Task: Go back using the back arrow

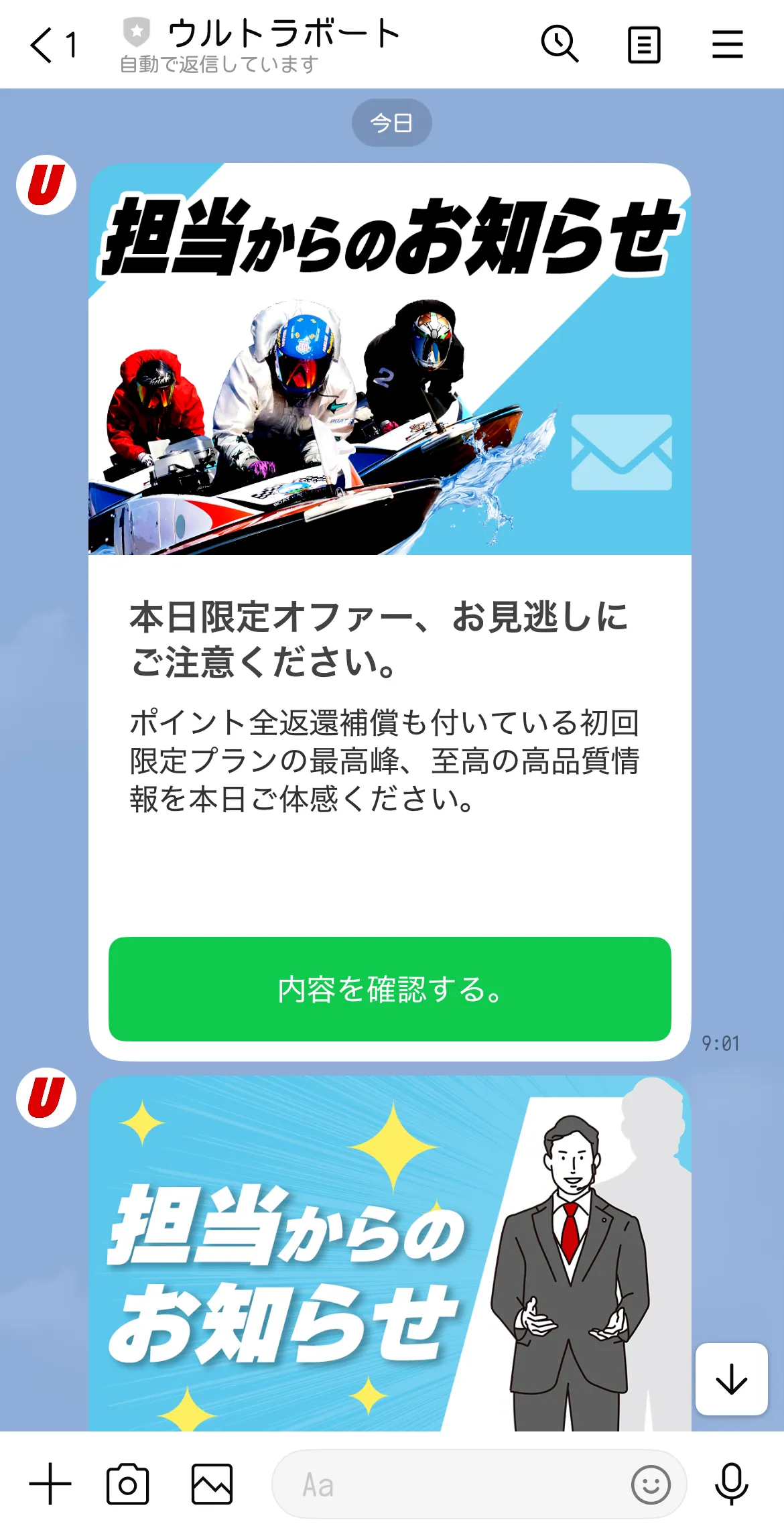Action: (43, 46)
